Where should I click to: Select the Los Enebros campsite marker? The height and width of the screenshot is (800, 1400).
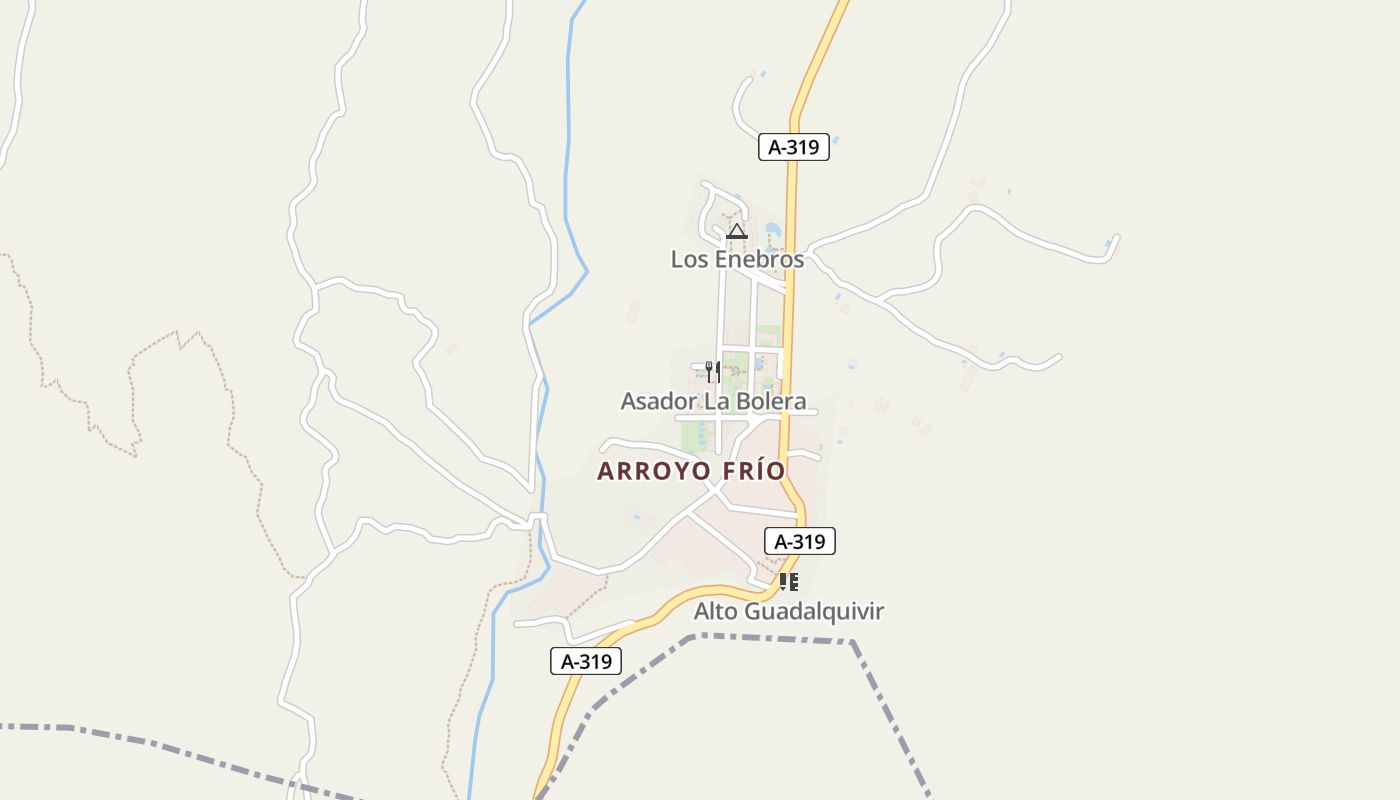coord(737,232)
